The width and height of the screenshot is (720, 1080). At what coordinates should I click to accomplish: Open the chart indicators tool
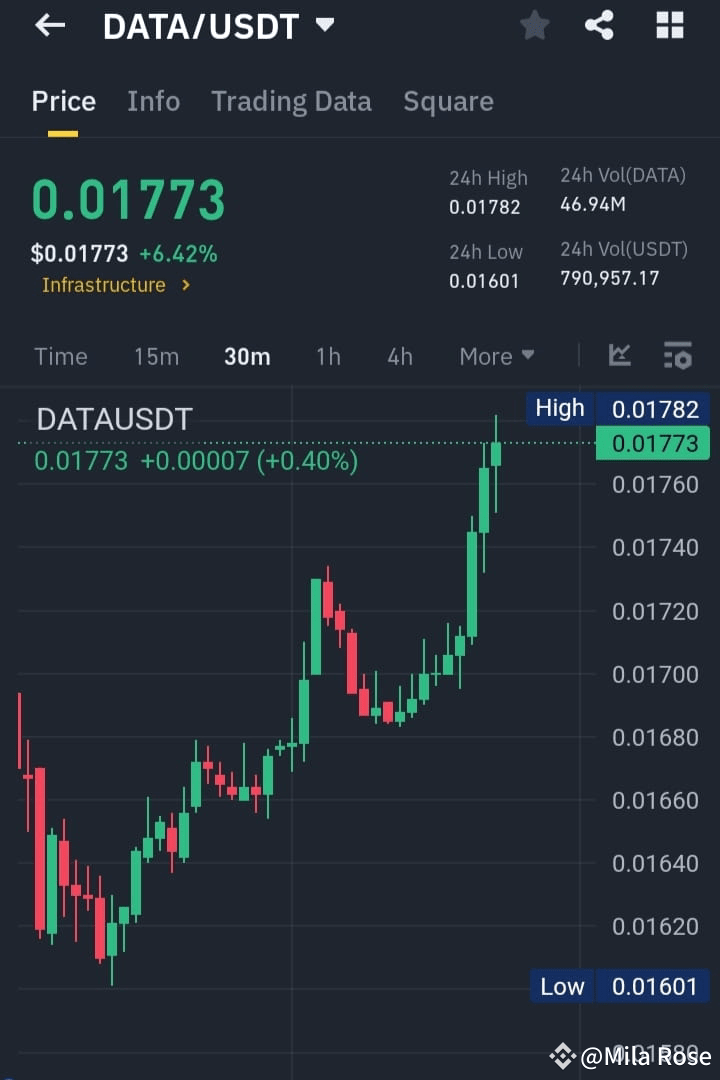tap(620, 355)
